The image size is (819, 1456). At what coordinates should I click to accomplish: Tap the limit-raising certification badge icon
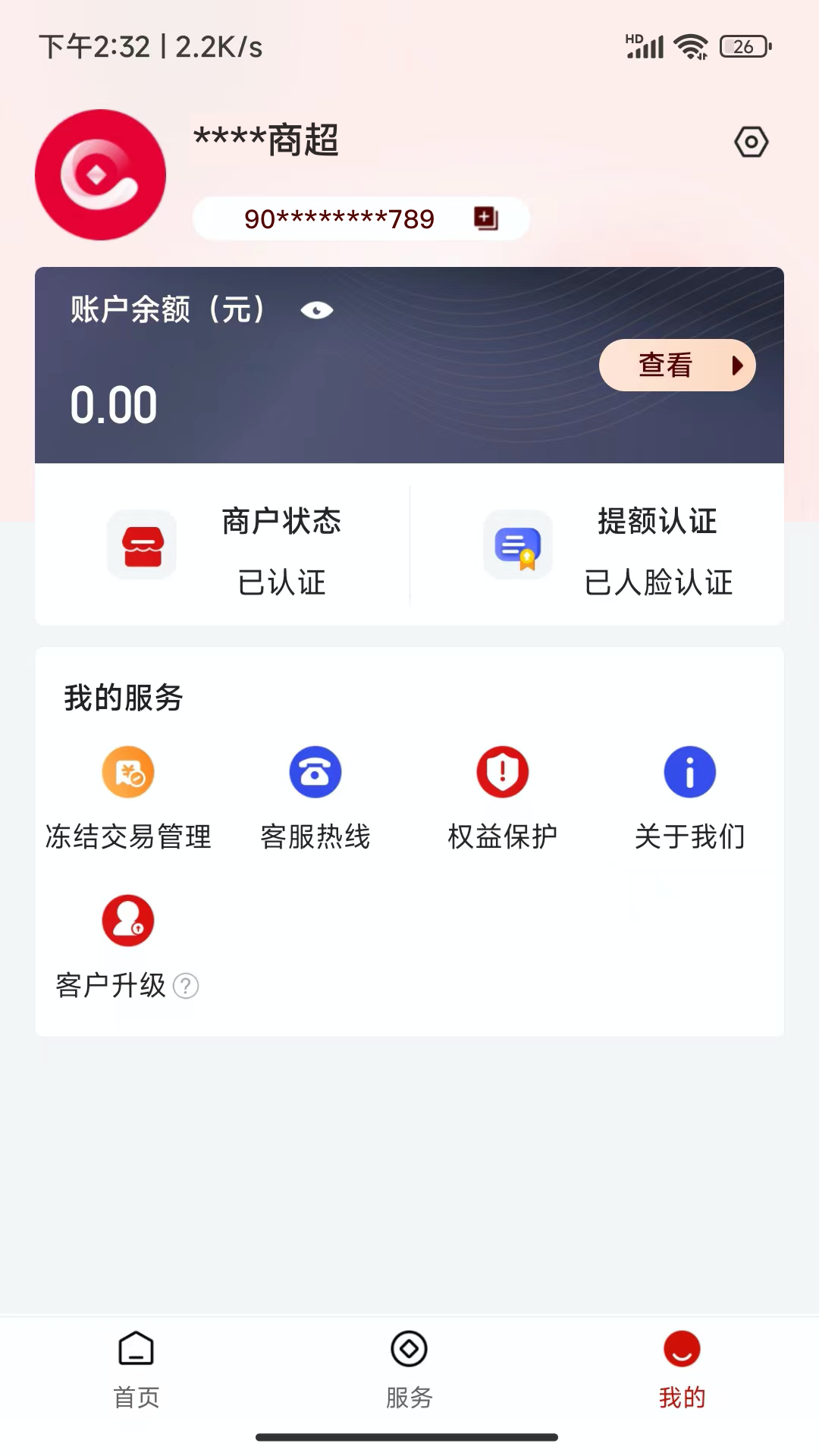pos(517,544)
